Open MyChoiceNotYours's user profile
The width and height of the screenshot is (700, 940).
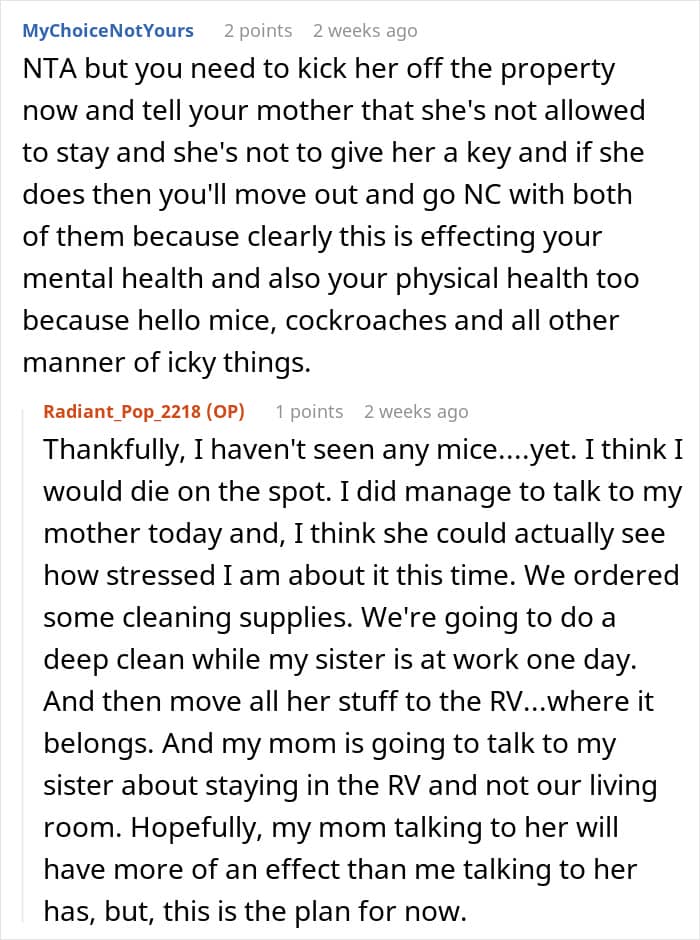tap(108, 31)
